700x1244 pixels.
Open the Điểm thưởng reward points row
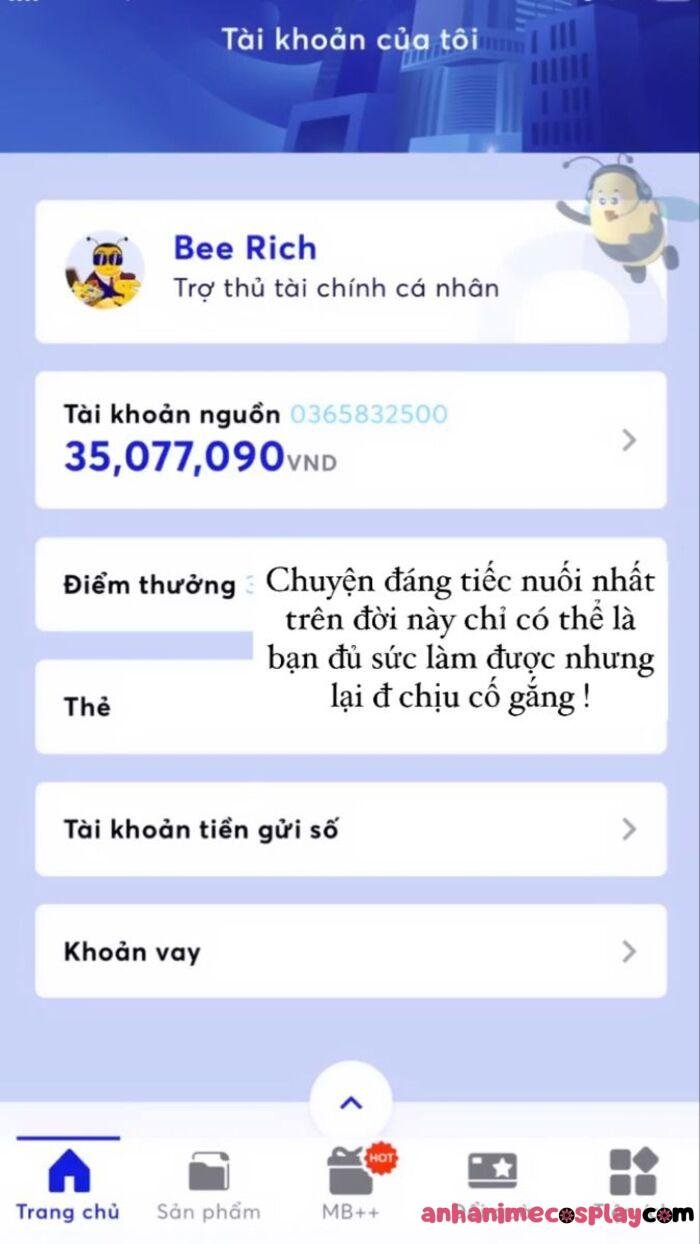click(x=150, y=585)
